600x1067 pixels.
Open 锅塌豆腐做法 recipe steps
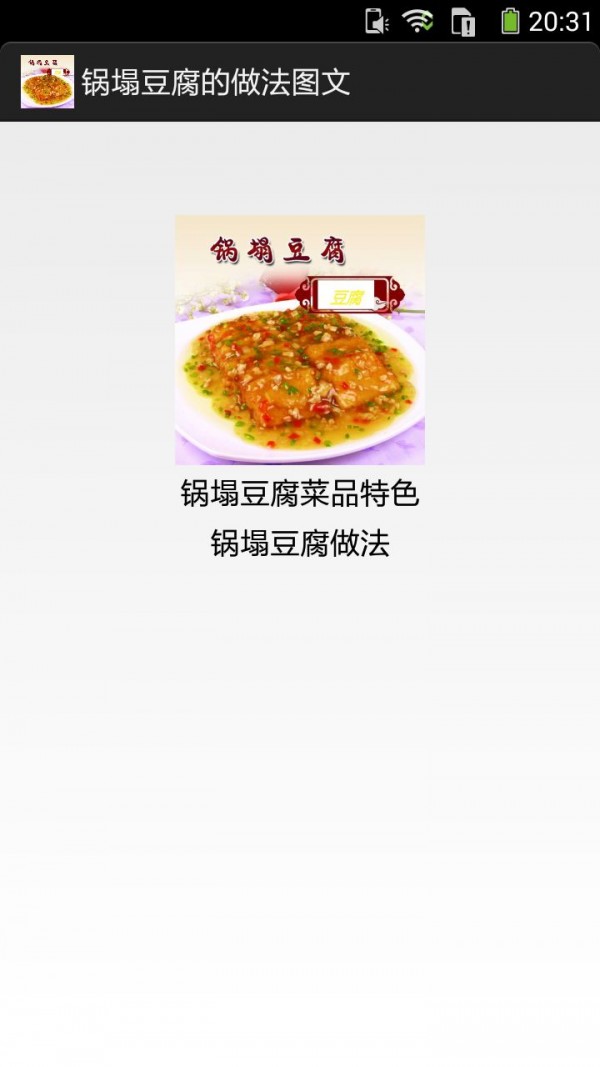pyautogui.click(x=300, y=544)
